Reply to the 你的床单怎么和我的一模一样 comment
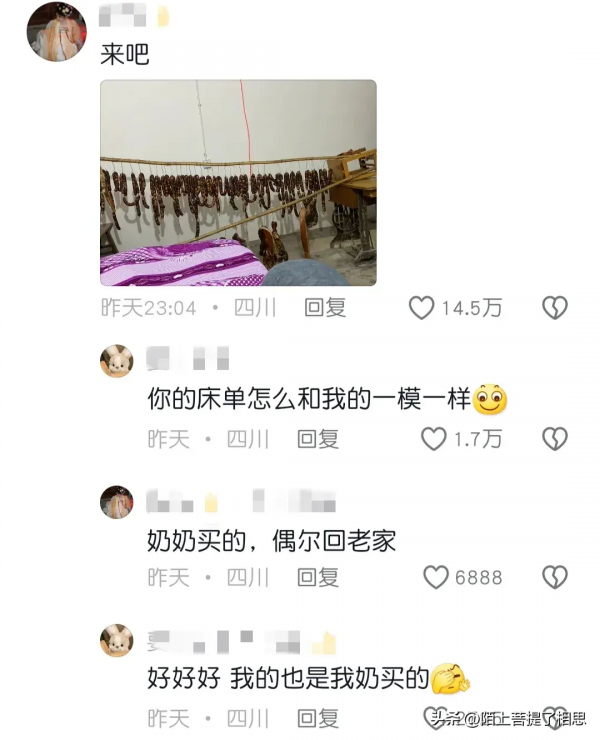600x740 pixels. coord(318,438)
